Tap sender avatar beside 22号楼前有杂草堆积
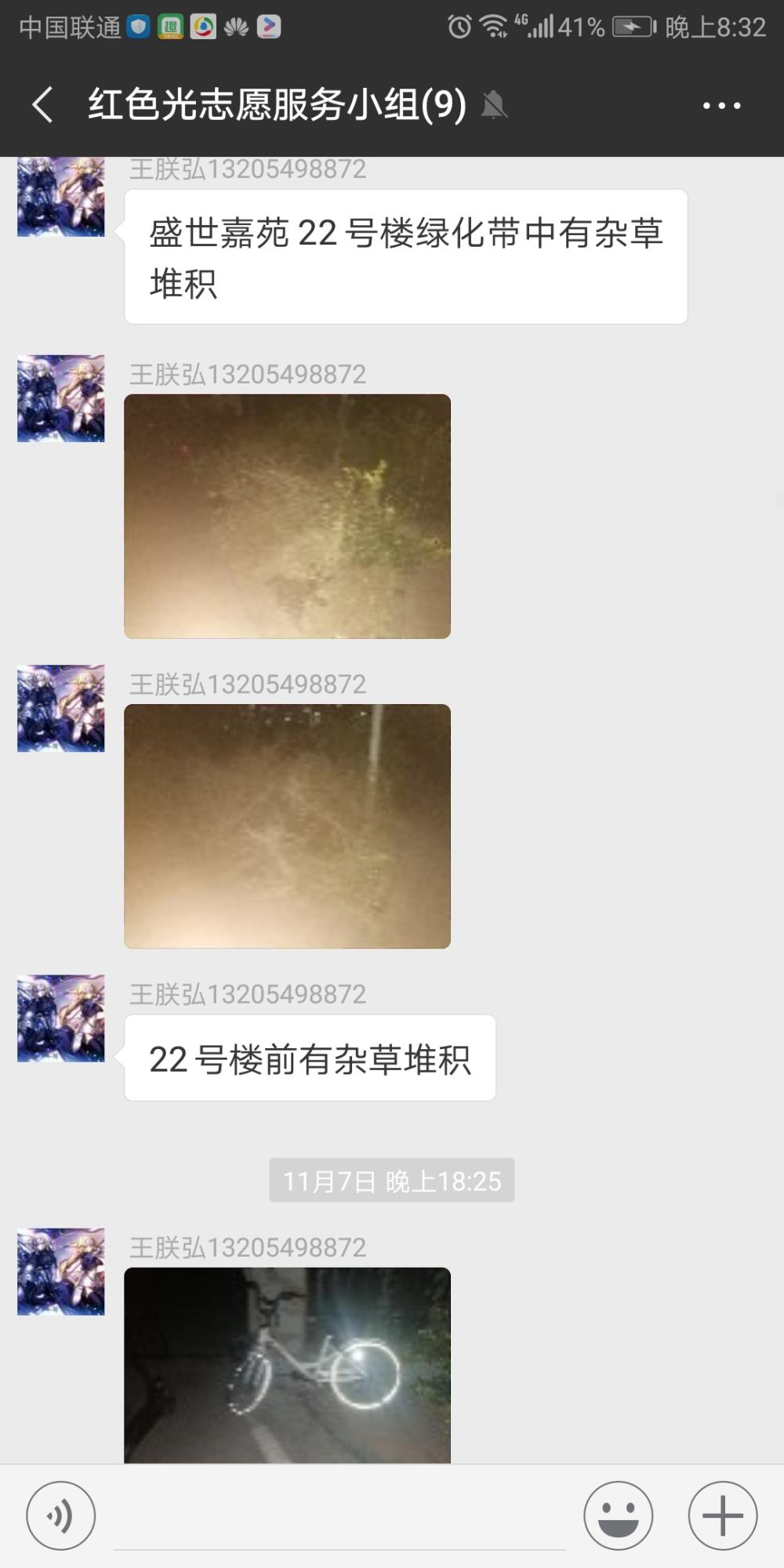This screenshot has height=1568, width=784. tap(61, 1018)
